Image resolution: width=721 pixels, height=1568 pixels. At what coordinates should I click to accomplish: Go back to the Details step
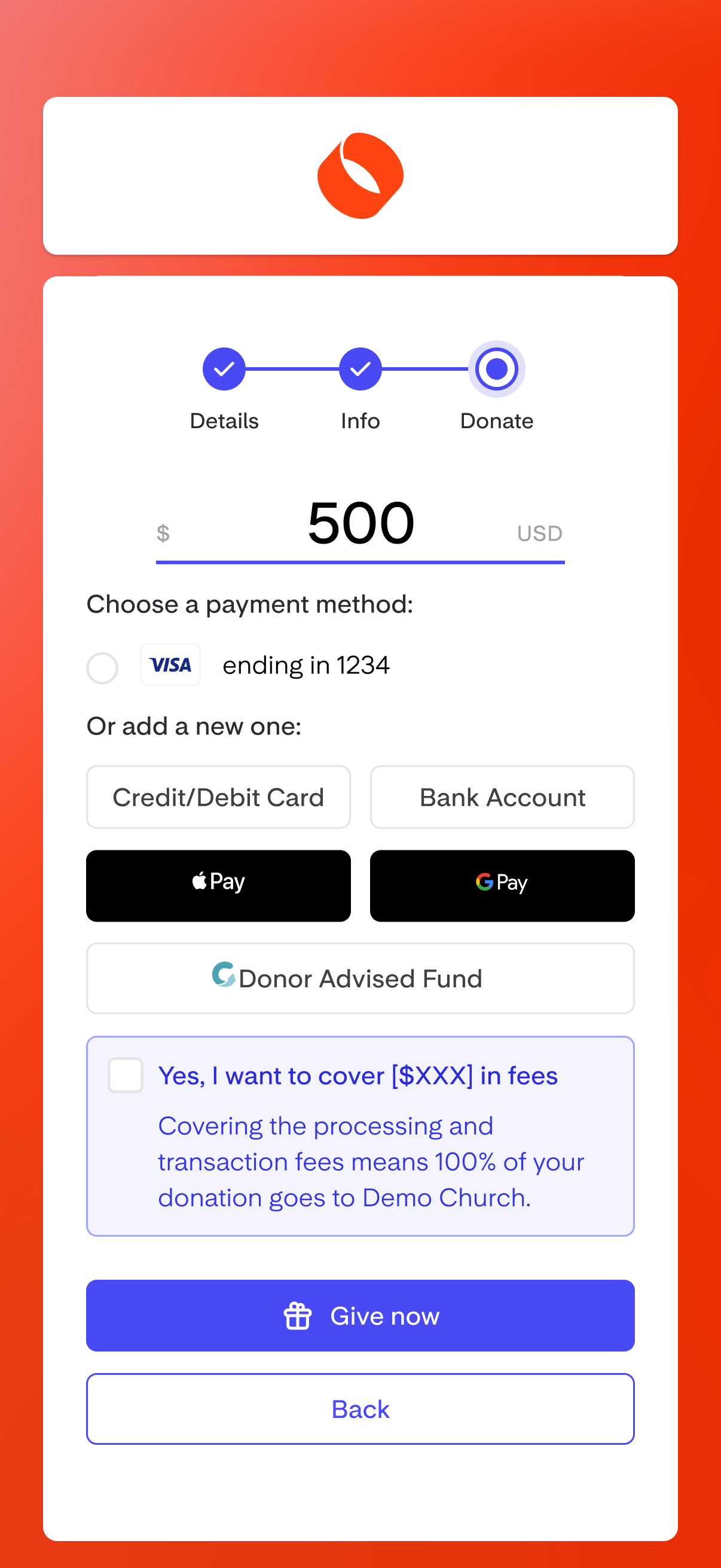point(224,369)
